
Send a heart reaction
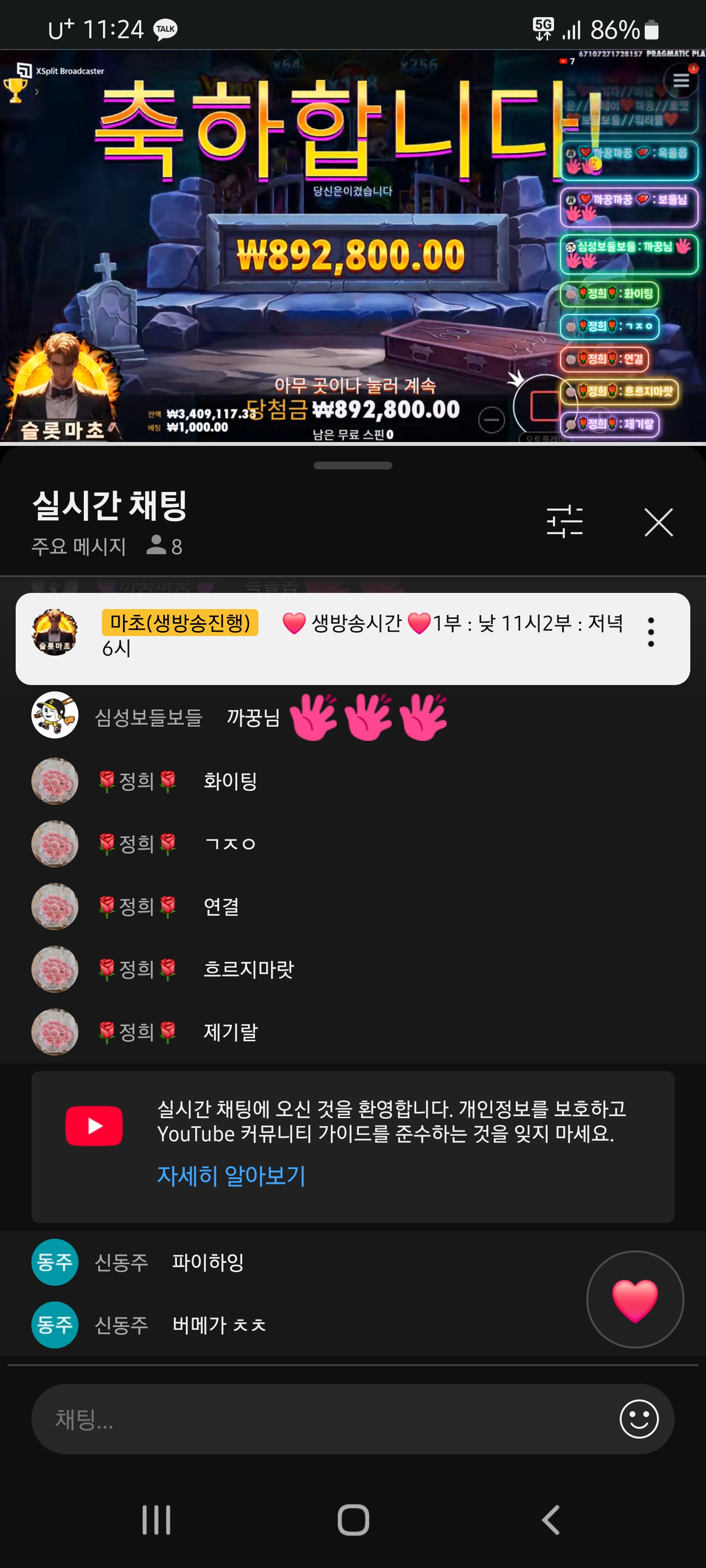(x=634, y=1299)
